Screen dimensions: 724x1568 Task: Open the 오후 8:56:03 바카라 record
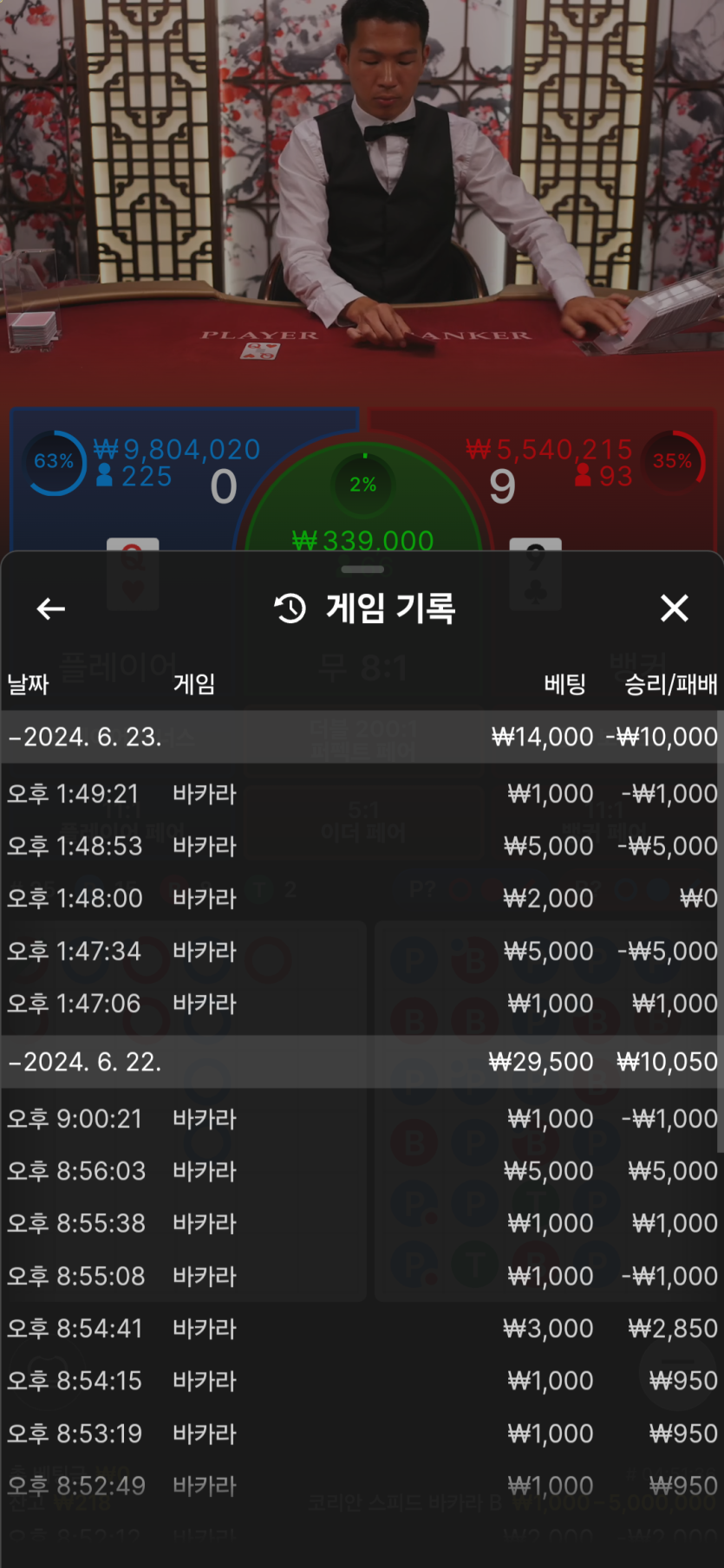pyautogui.click(x=361, y=1171)
